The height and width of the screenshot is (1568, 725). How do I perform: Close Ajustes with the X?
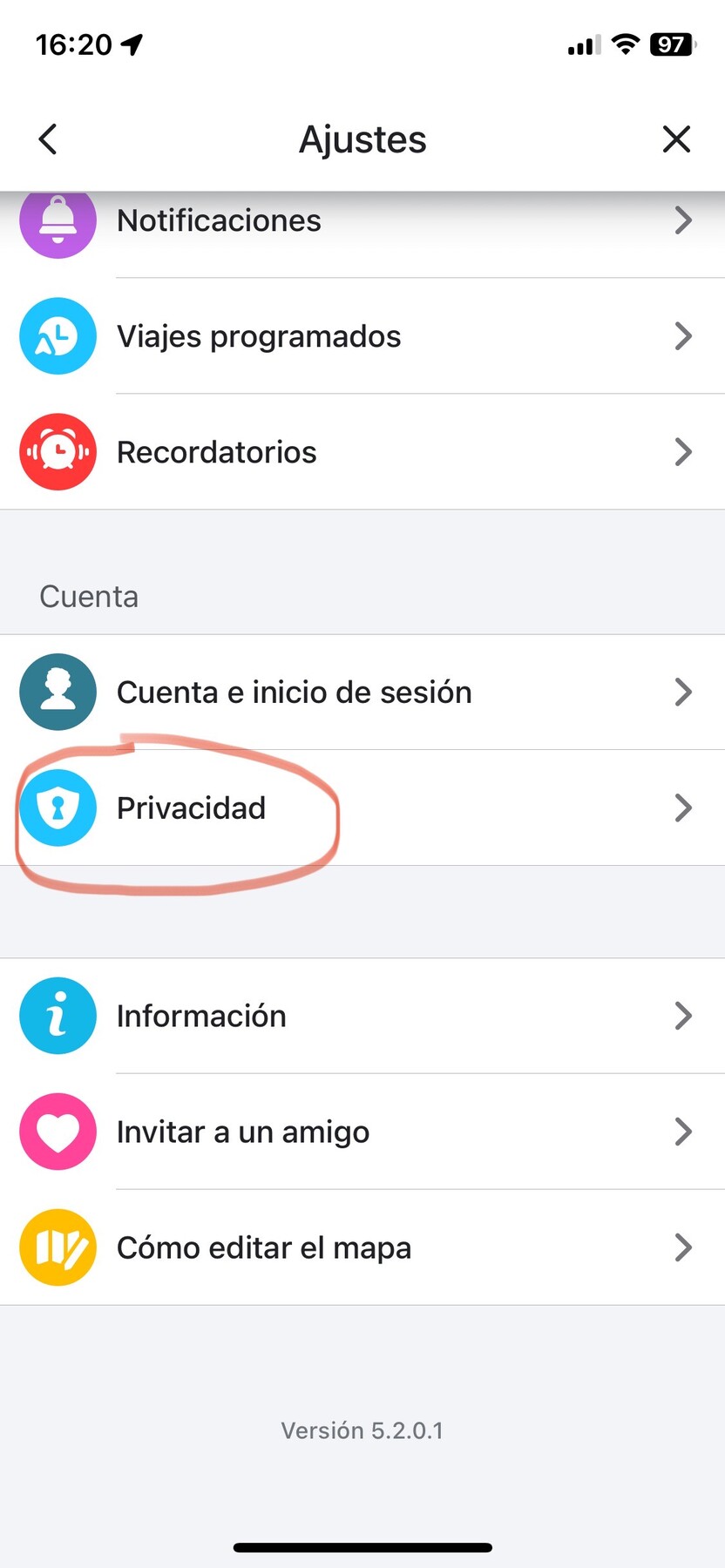pos(676,139)
